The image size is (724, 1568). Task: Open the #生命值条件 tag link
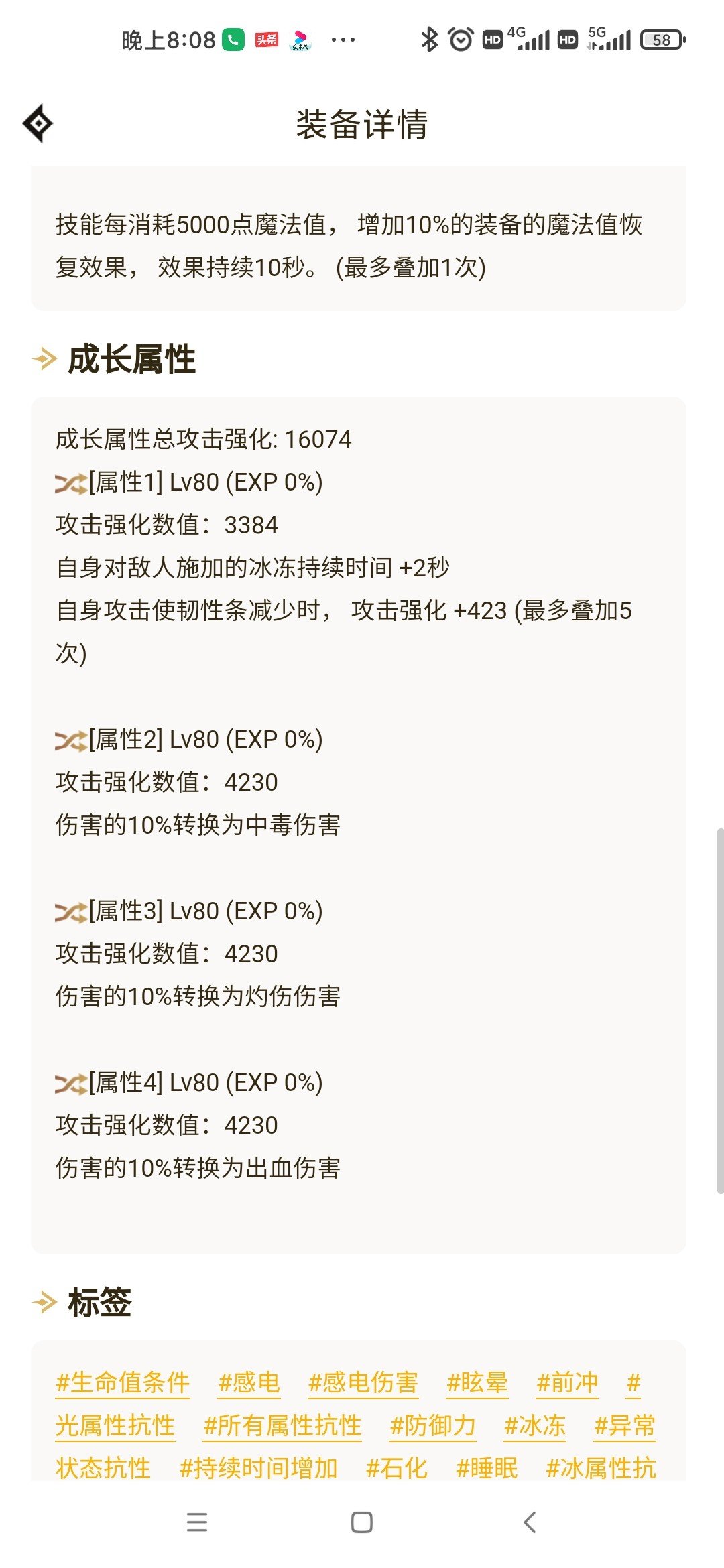[x=123, y=1382]
